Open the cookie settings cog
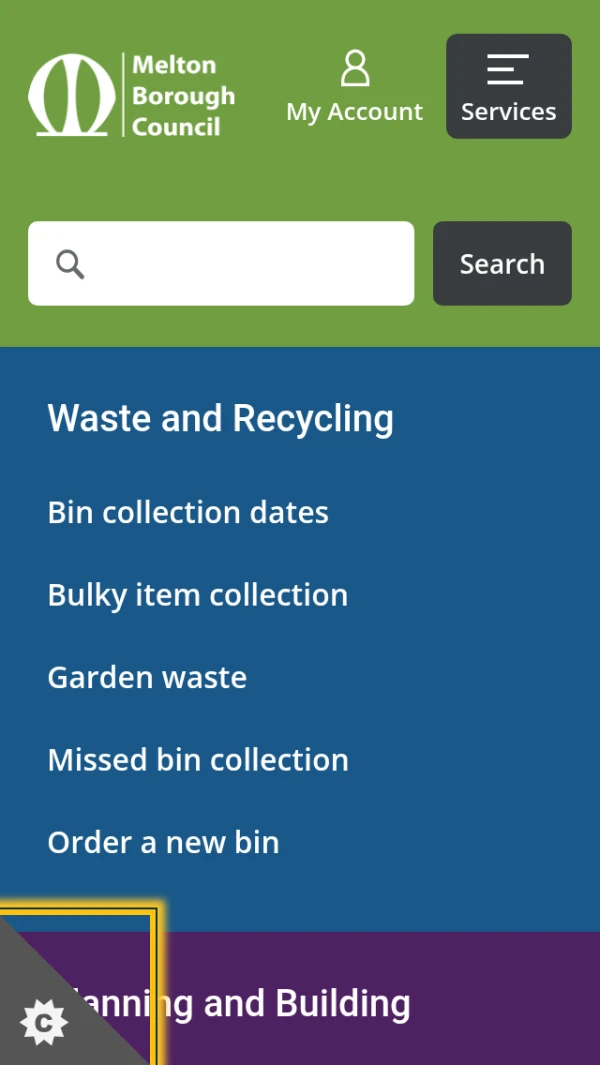Screen dimensions: 600x1065 (x=43, y=1022)
